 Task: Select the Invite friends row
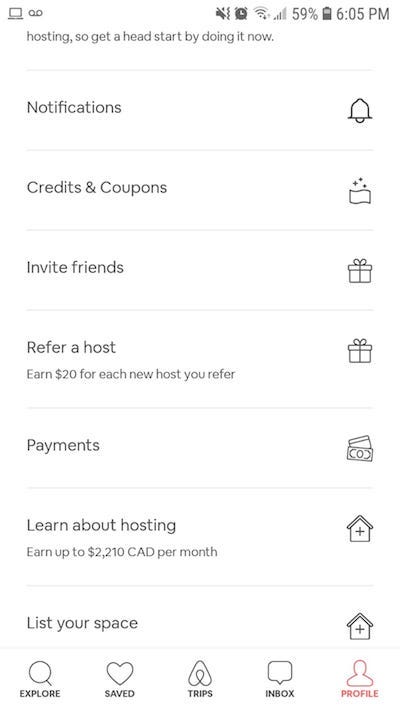click(x=200, y=270)
